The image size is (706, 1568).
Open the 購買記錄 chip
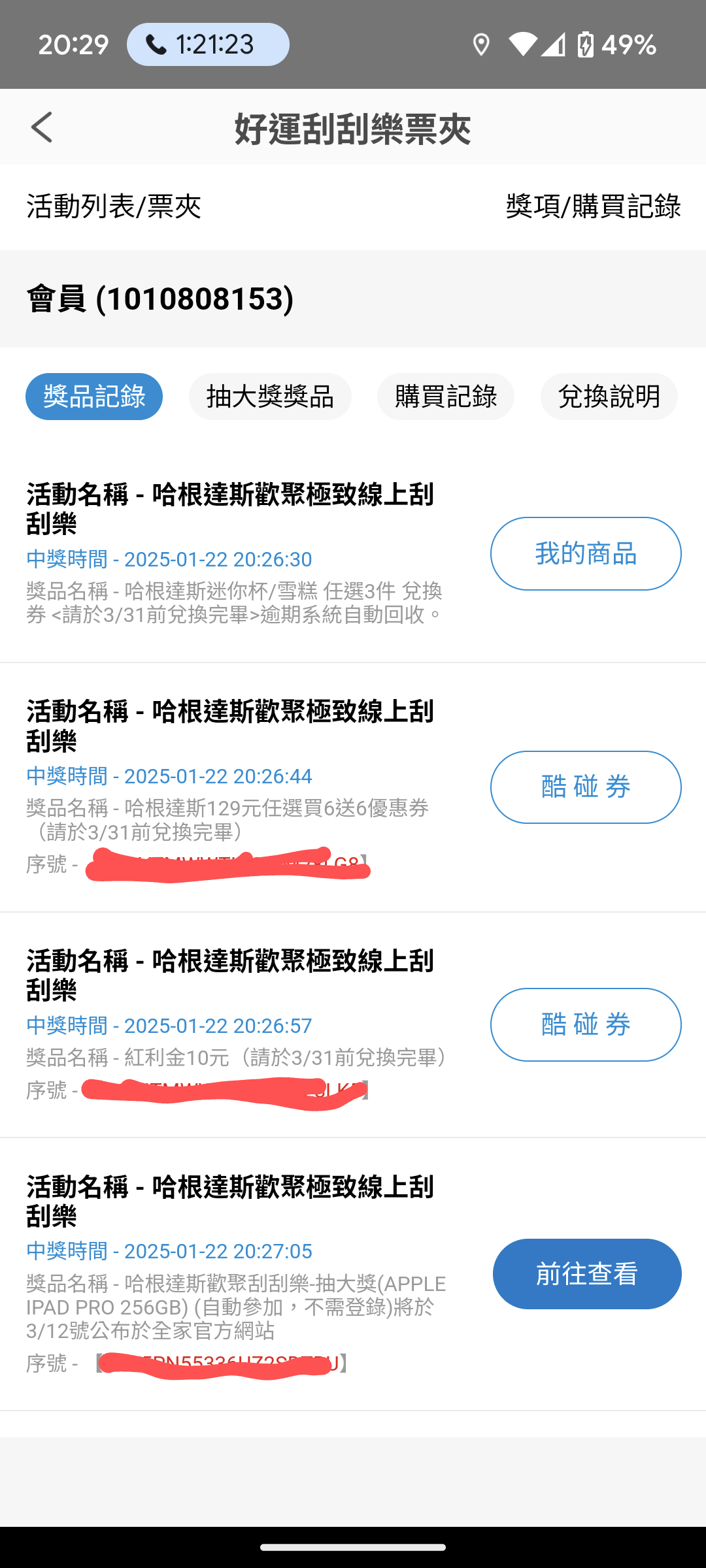tap(446, 397)
